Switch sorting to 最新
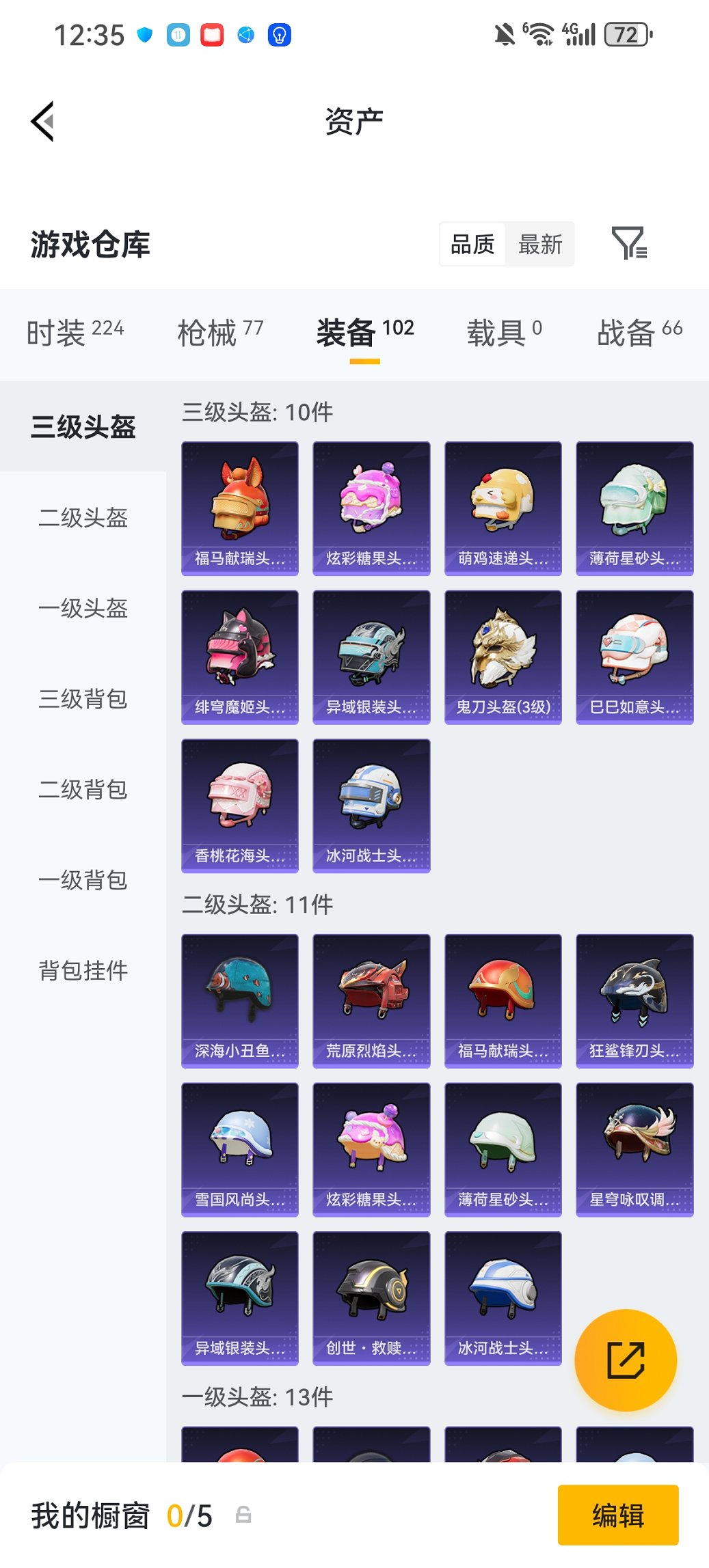Image resolution: width=709 pixels, height=1568 pixels. pyautogui.click(x=540, y=244)
